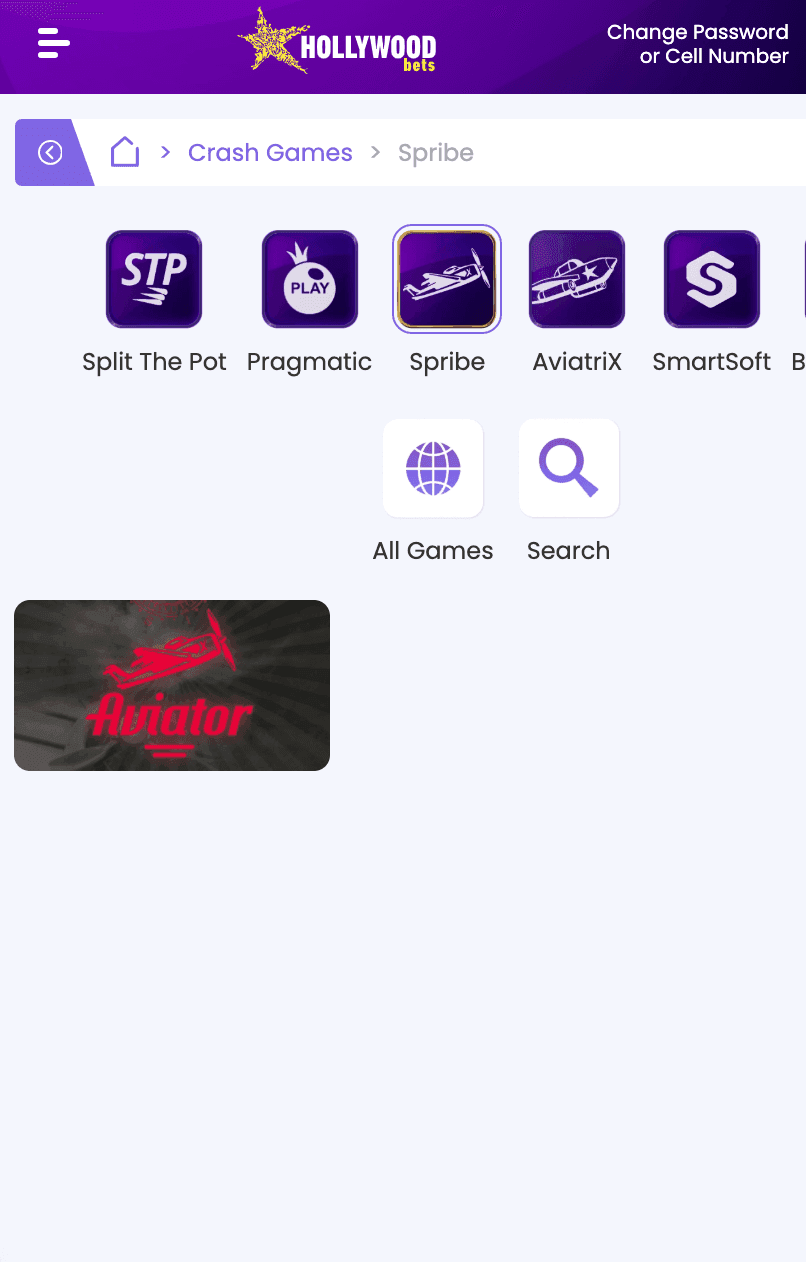Click the Crash Games breadcrumb link
The width and height of the screenshot is (806, 1262).
[270, 152]
